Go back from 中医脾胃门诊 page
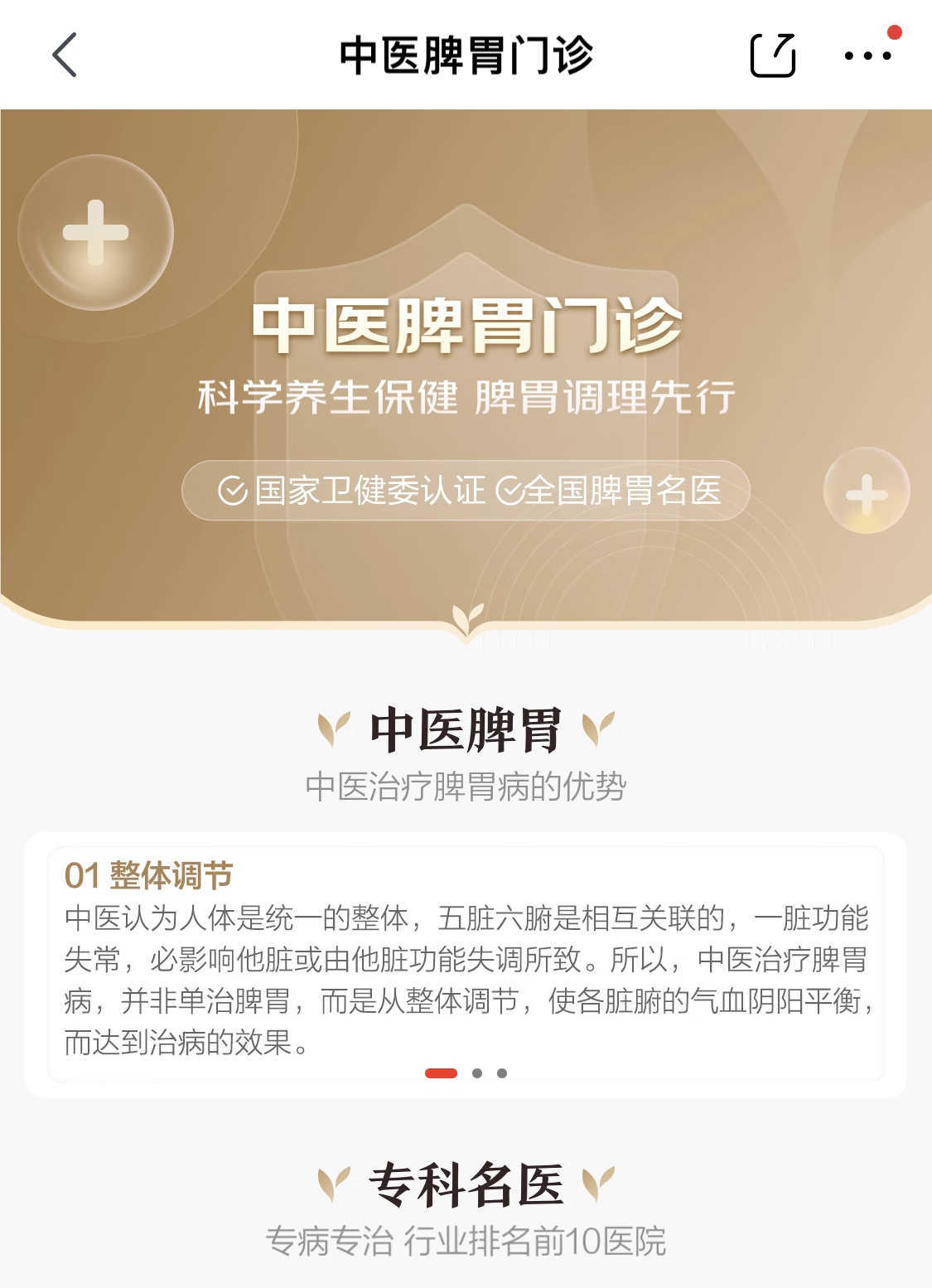This screenshot has height=1288, width=932. (x=65, y=56)
